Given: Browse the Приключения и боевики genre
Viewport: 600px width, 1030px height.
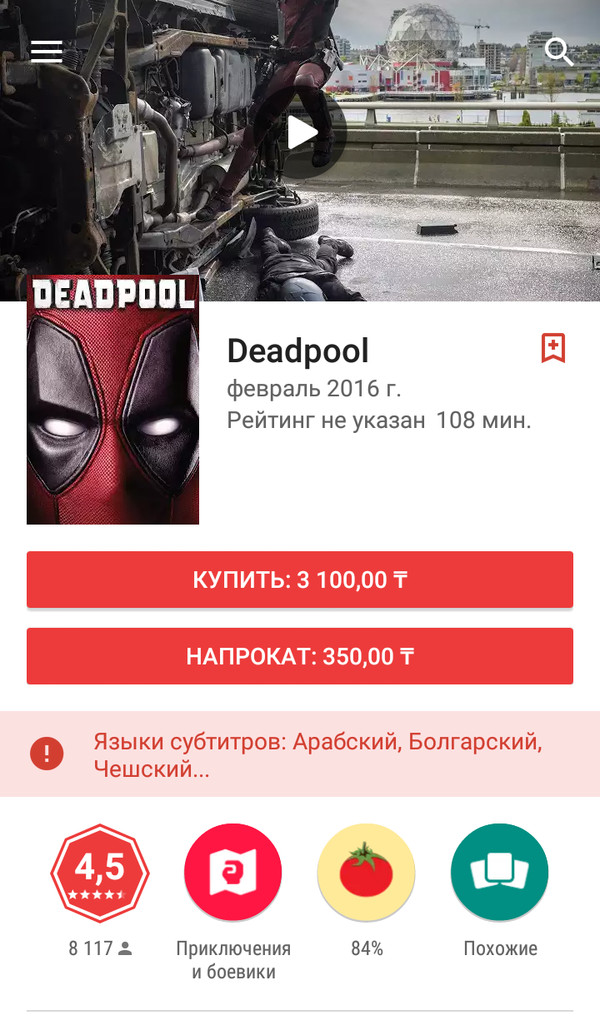Looking at the screenshot, I should pos(233,873).
